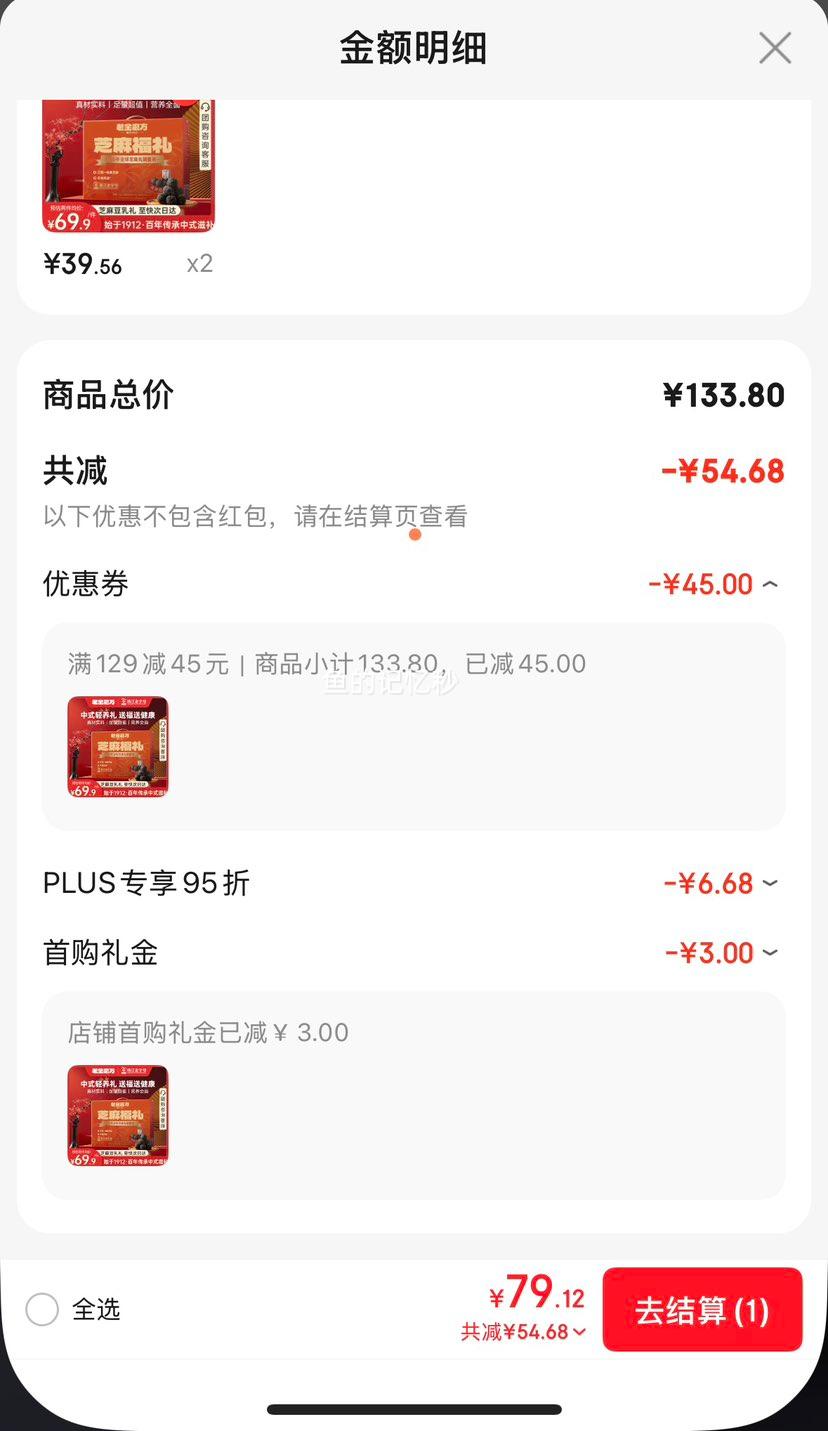Tap the 商品总价 total price row
Screen dimensions: 828x1431
coord(107,394)
